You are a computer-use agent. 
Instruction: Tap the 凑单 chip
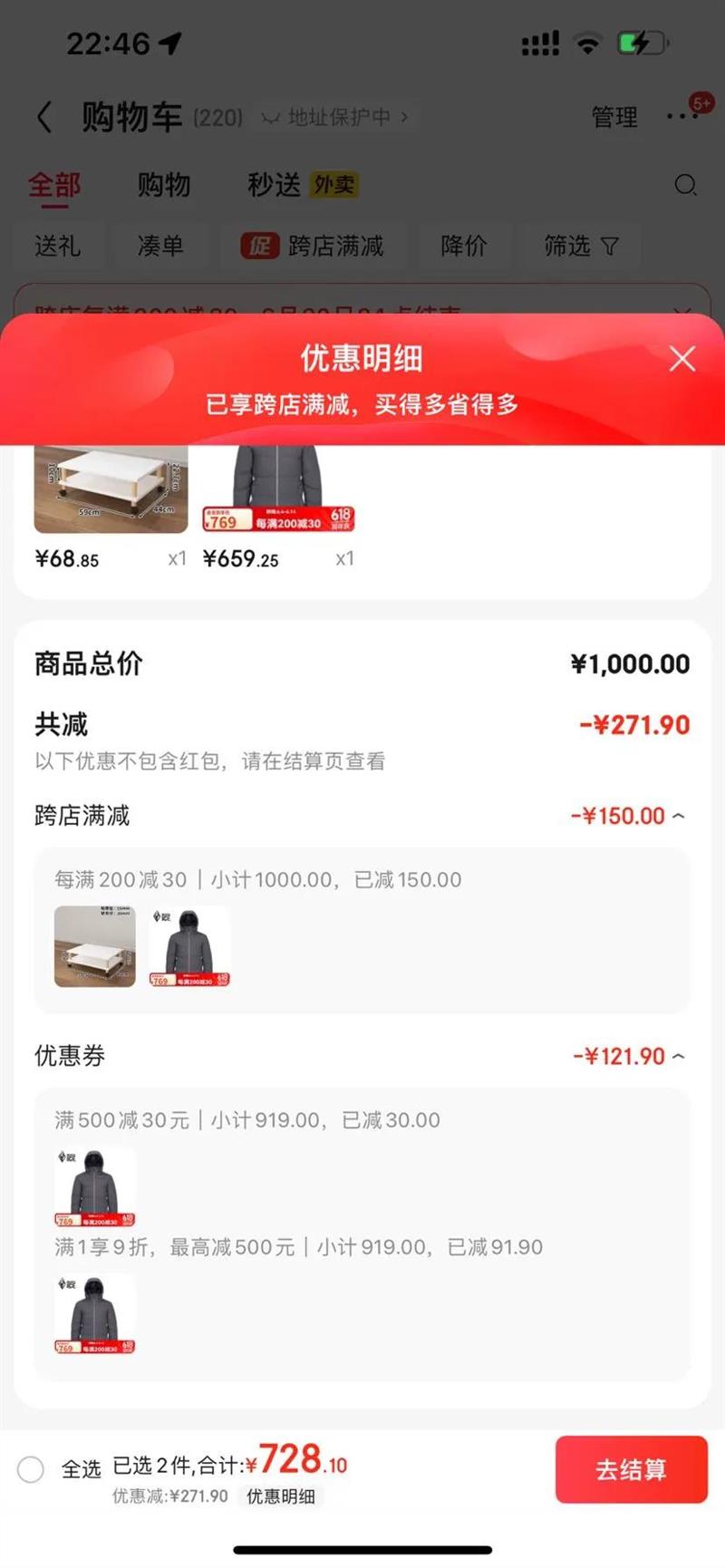pos(160,246)
